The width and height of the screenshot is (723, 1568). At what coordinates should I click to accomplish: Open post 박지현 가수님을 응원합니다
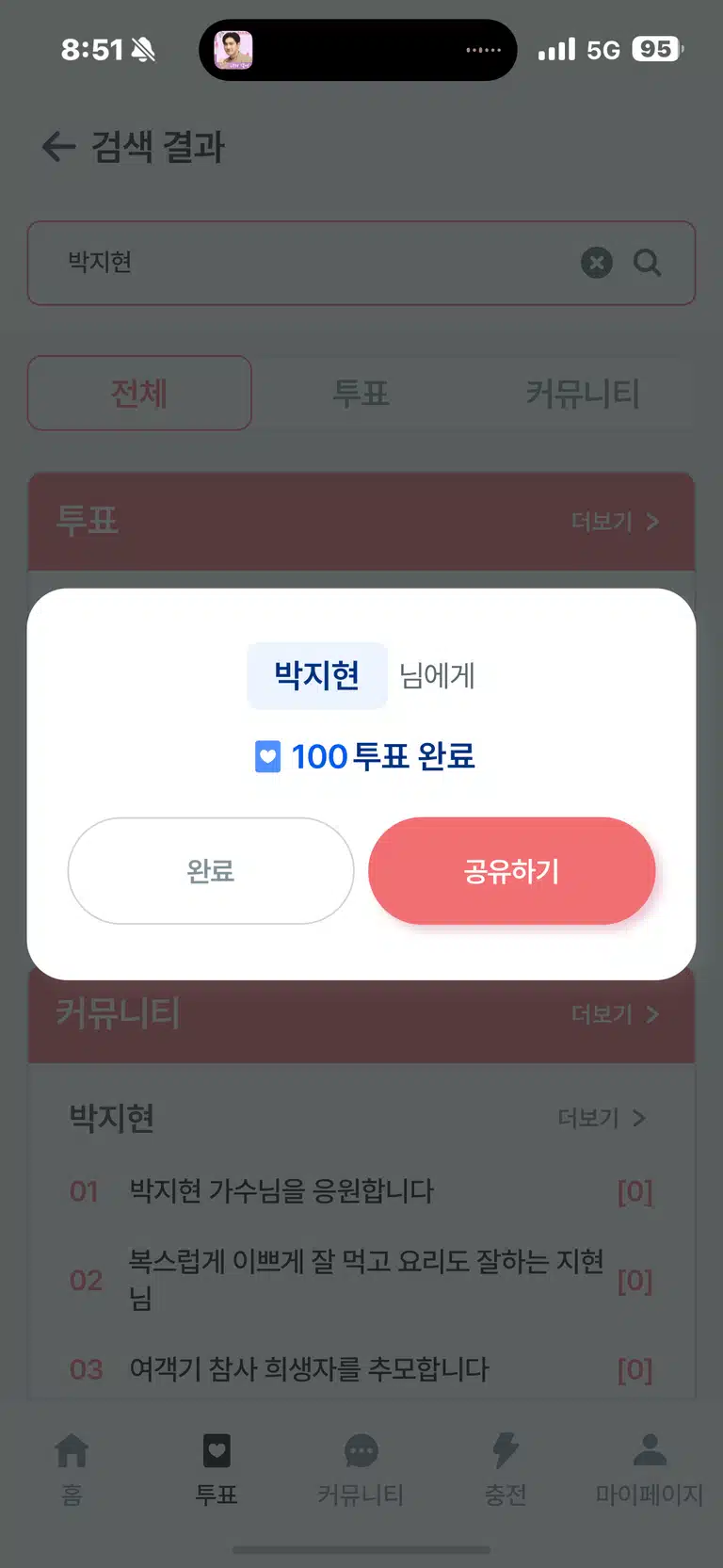click(361, 1191)
